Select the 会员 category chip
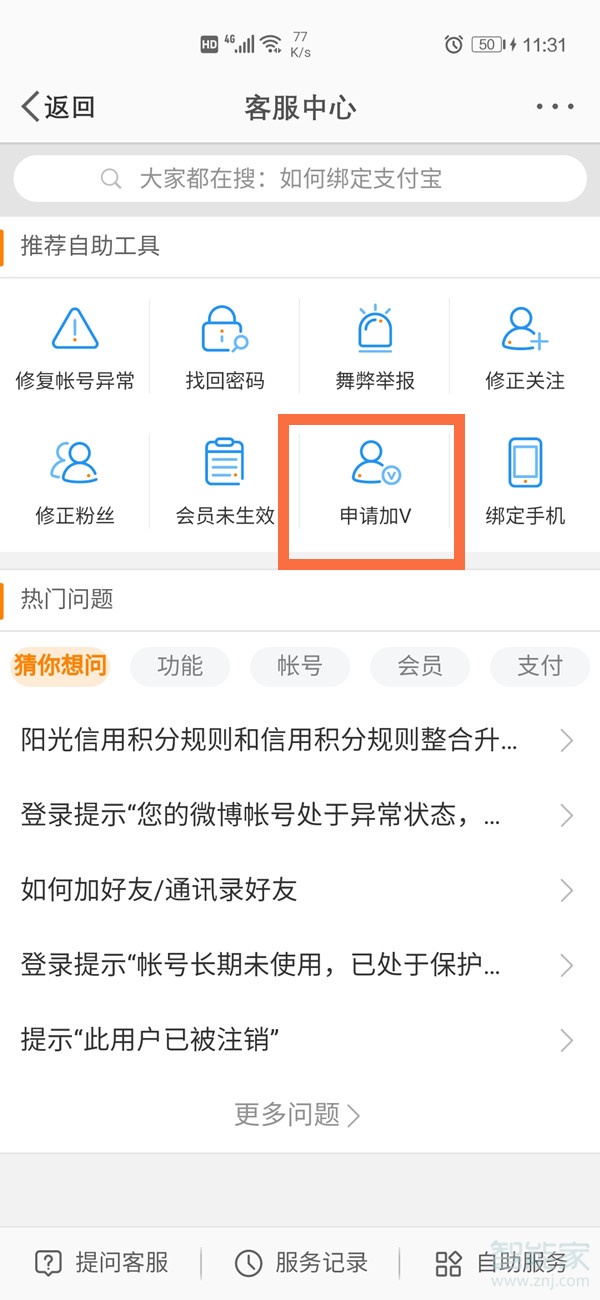The width and height of the screenshot is (600, 1300). tap(420, 666)
